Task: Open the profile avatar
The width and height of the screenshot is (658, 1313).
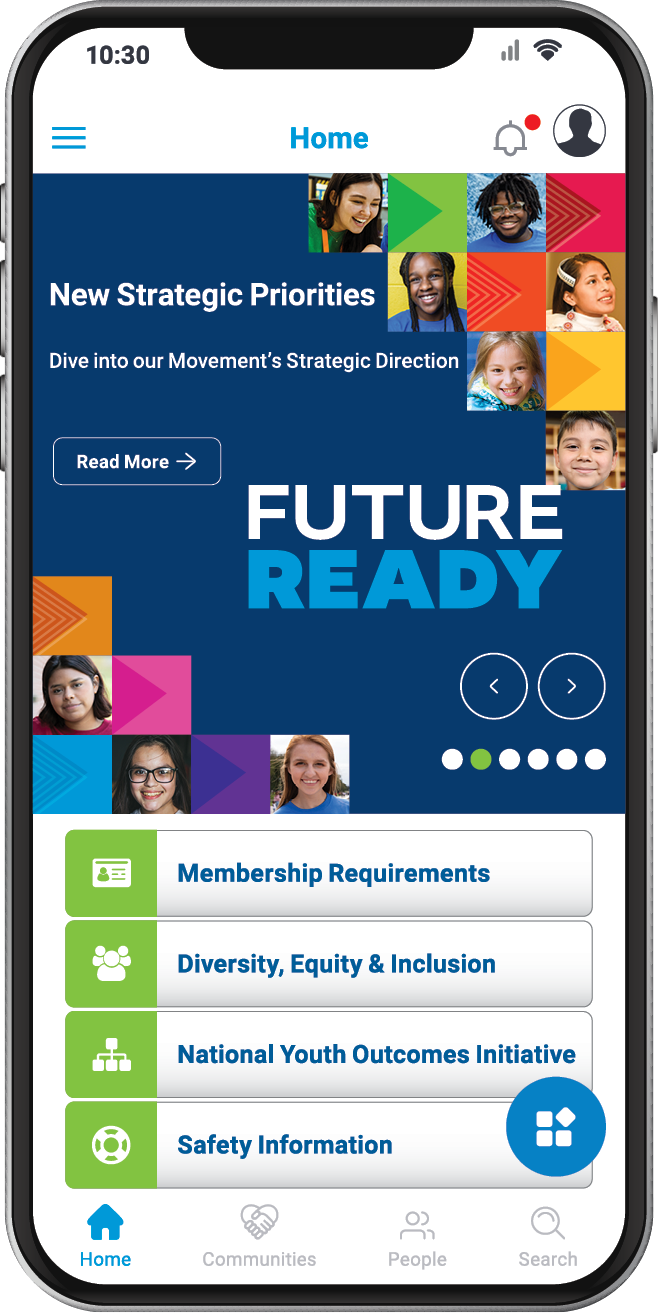Action: (x=579, y=131)
